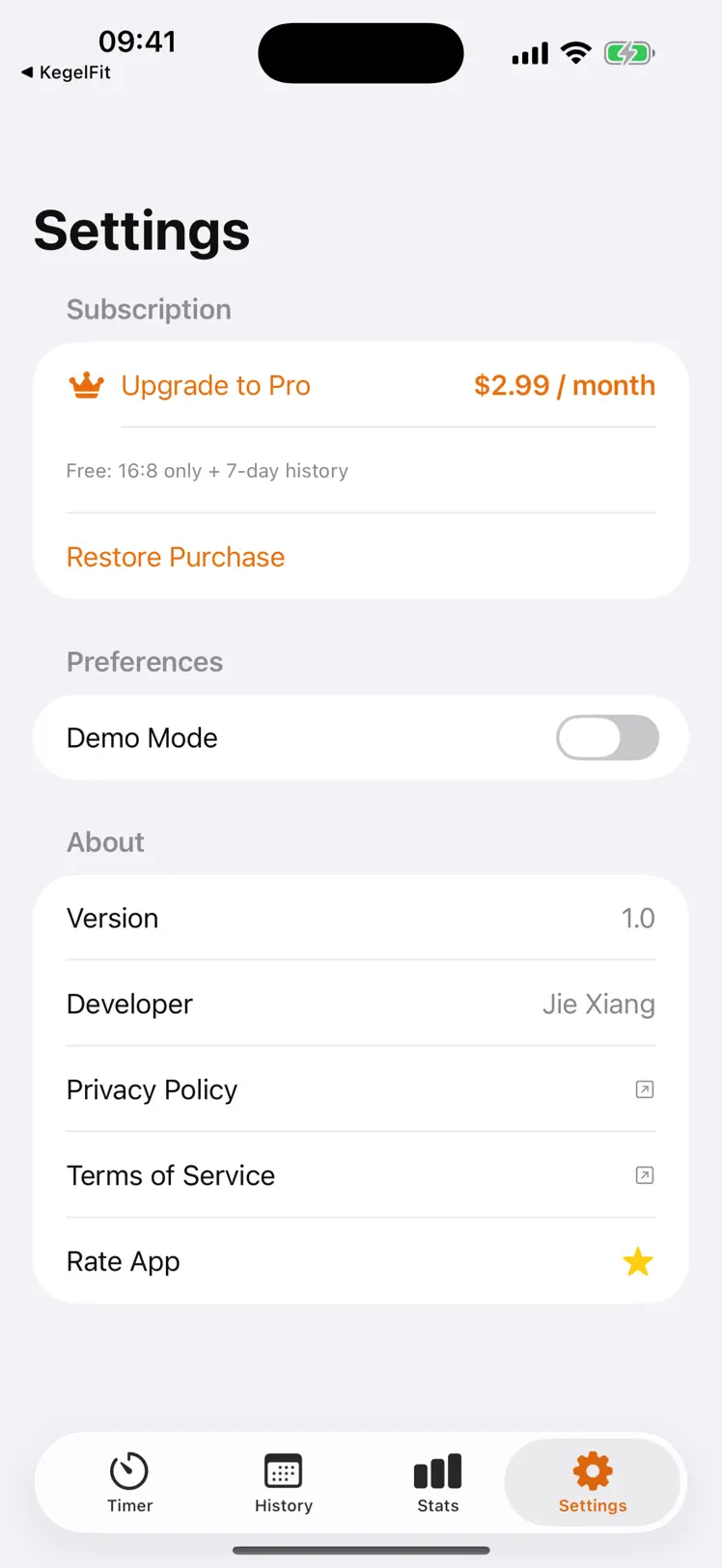Tap Restore Purchase
The image size is (722, 1568).
(x=175, y=557)
